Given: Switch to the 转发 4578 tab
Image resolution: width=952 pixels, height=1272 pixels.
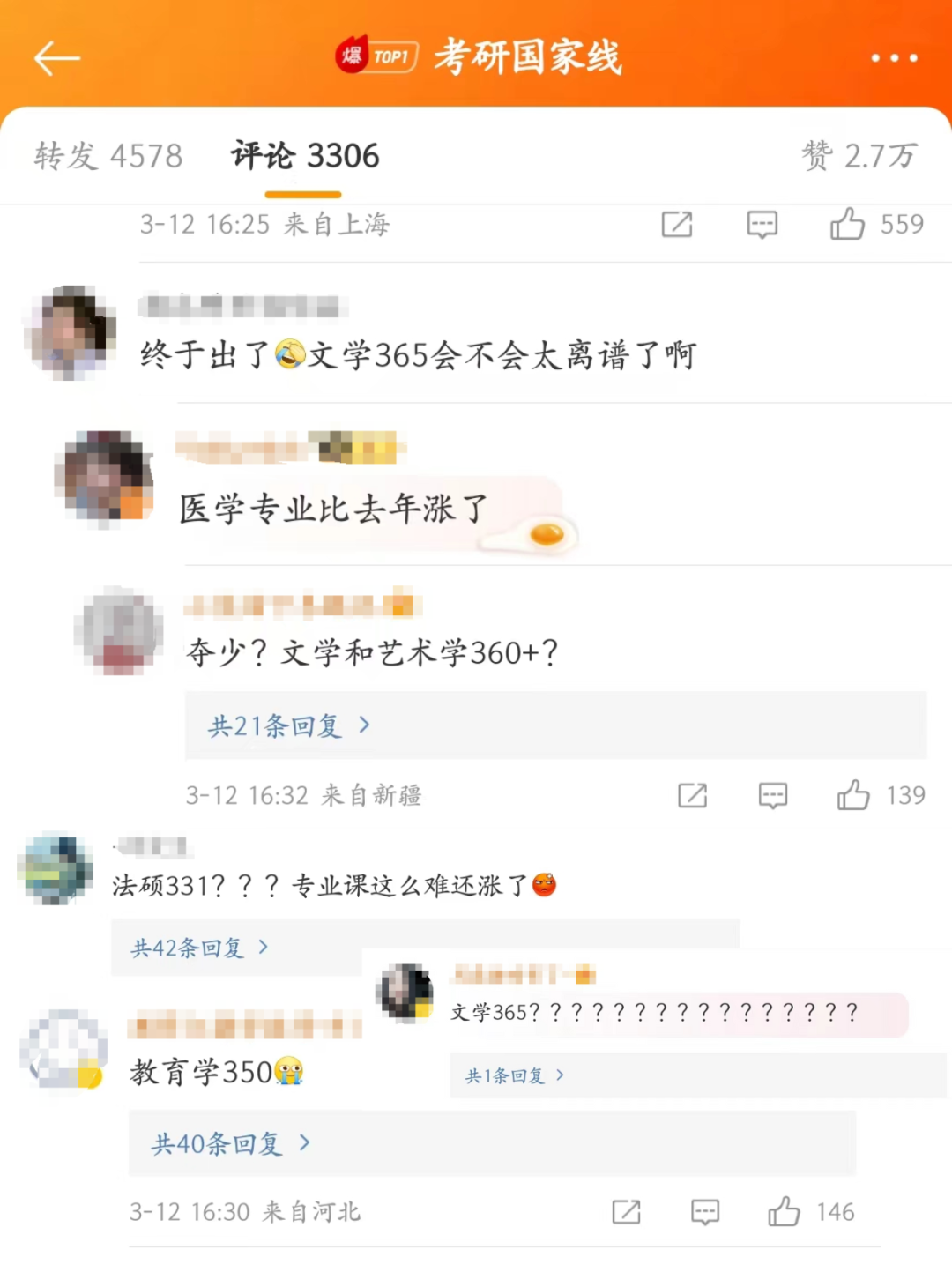Looking at the screenshot, I should click(108, 156).
